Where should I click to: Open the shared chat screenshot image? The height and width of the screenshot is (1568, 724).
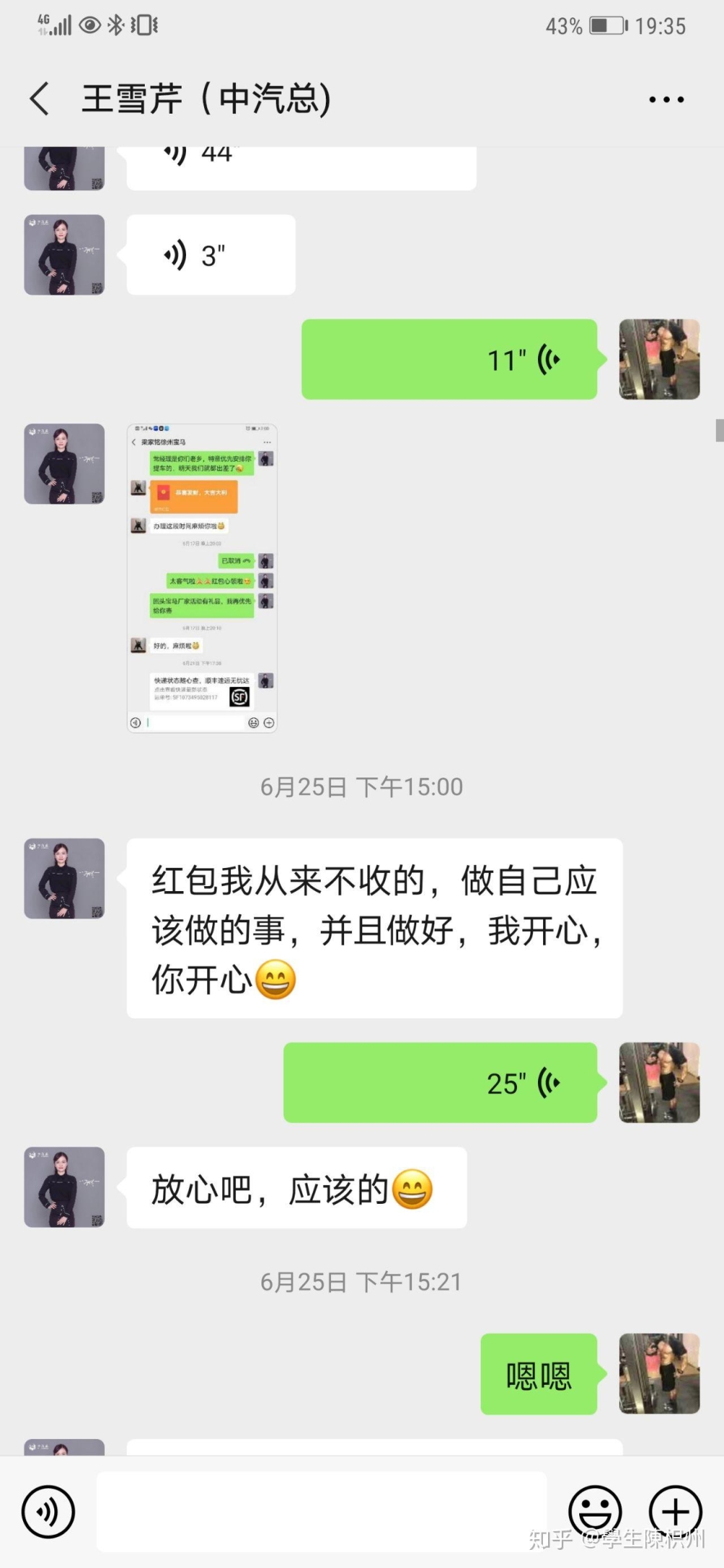point(202,578)
